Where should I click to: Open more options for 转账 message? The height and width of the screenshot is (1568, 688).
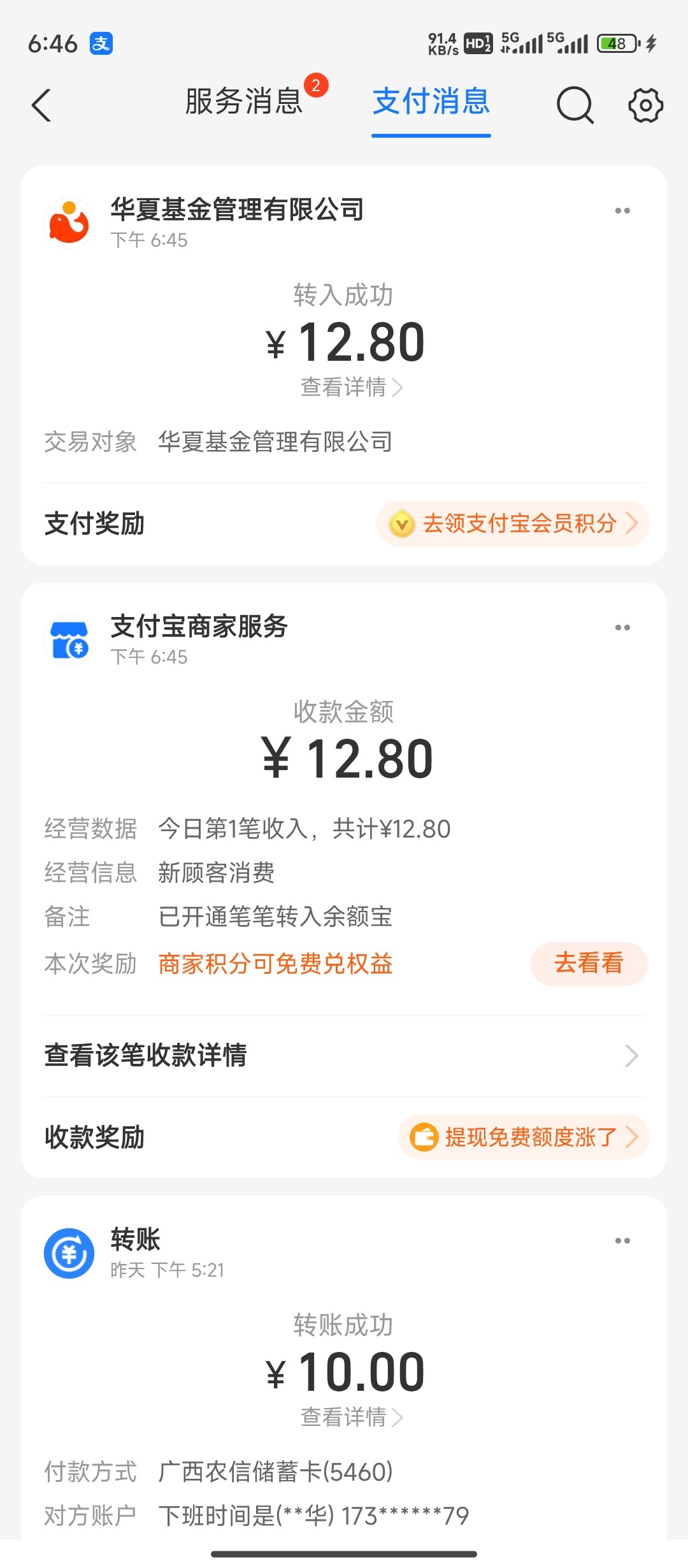[x=622, y=1241]
